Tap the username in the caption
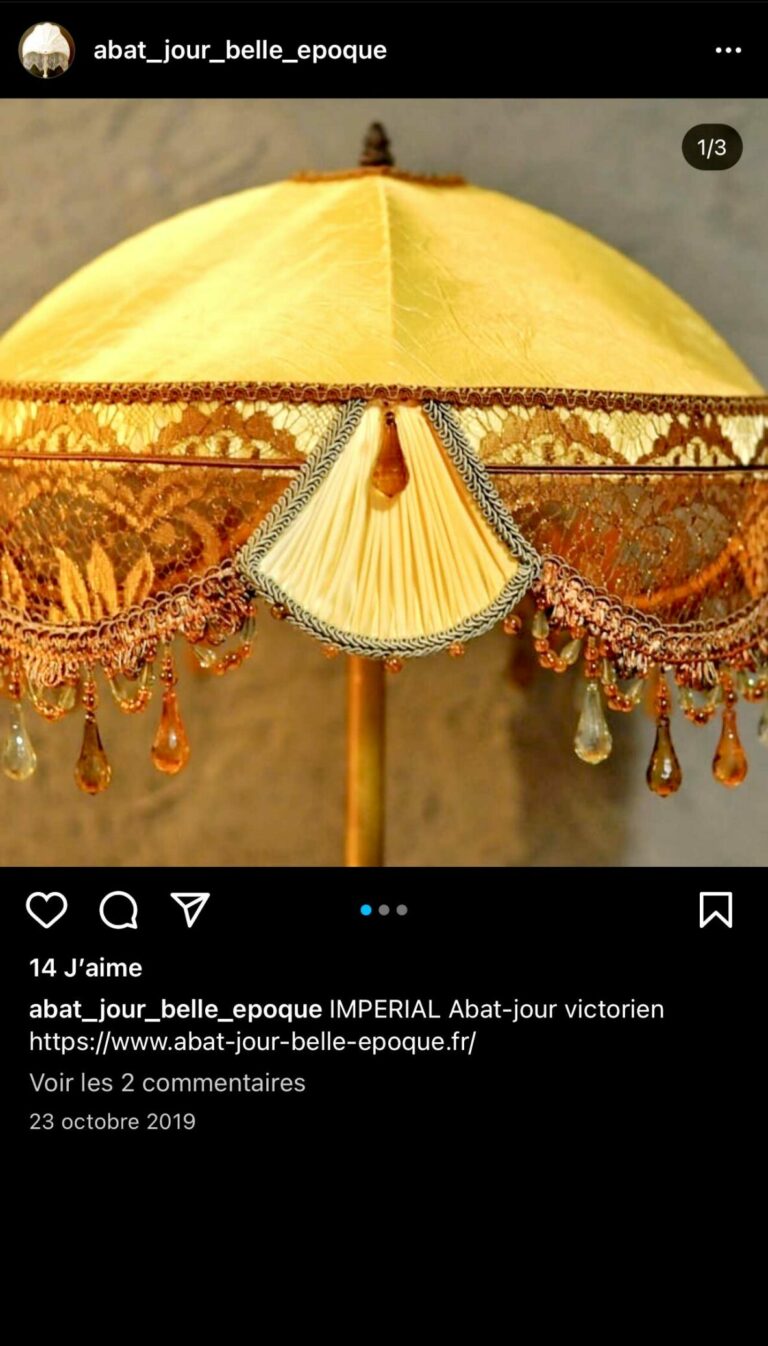This screenshot has width=768, height=1346. pos(175,1009)
